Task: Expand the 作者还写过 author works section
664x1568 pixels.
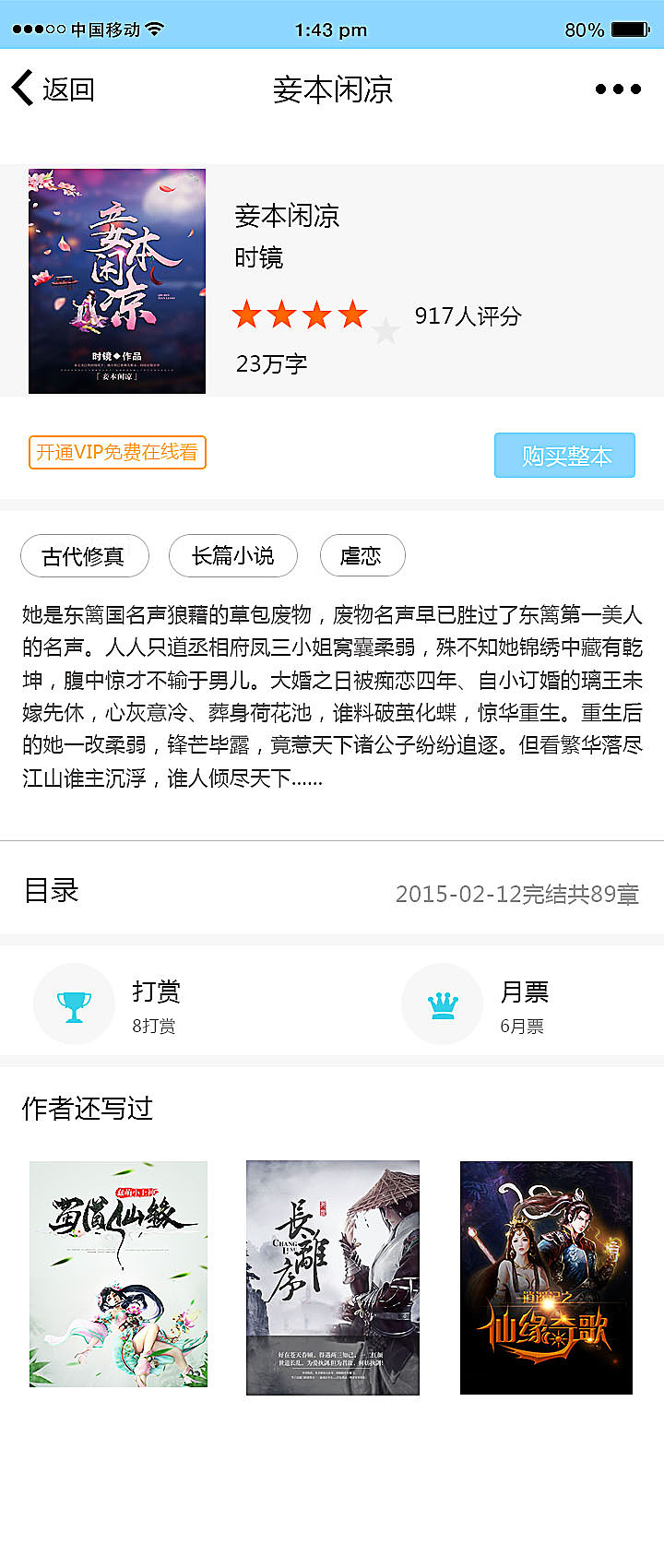Action: (x=88, y=1109)
